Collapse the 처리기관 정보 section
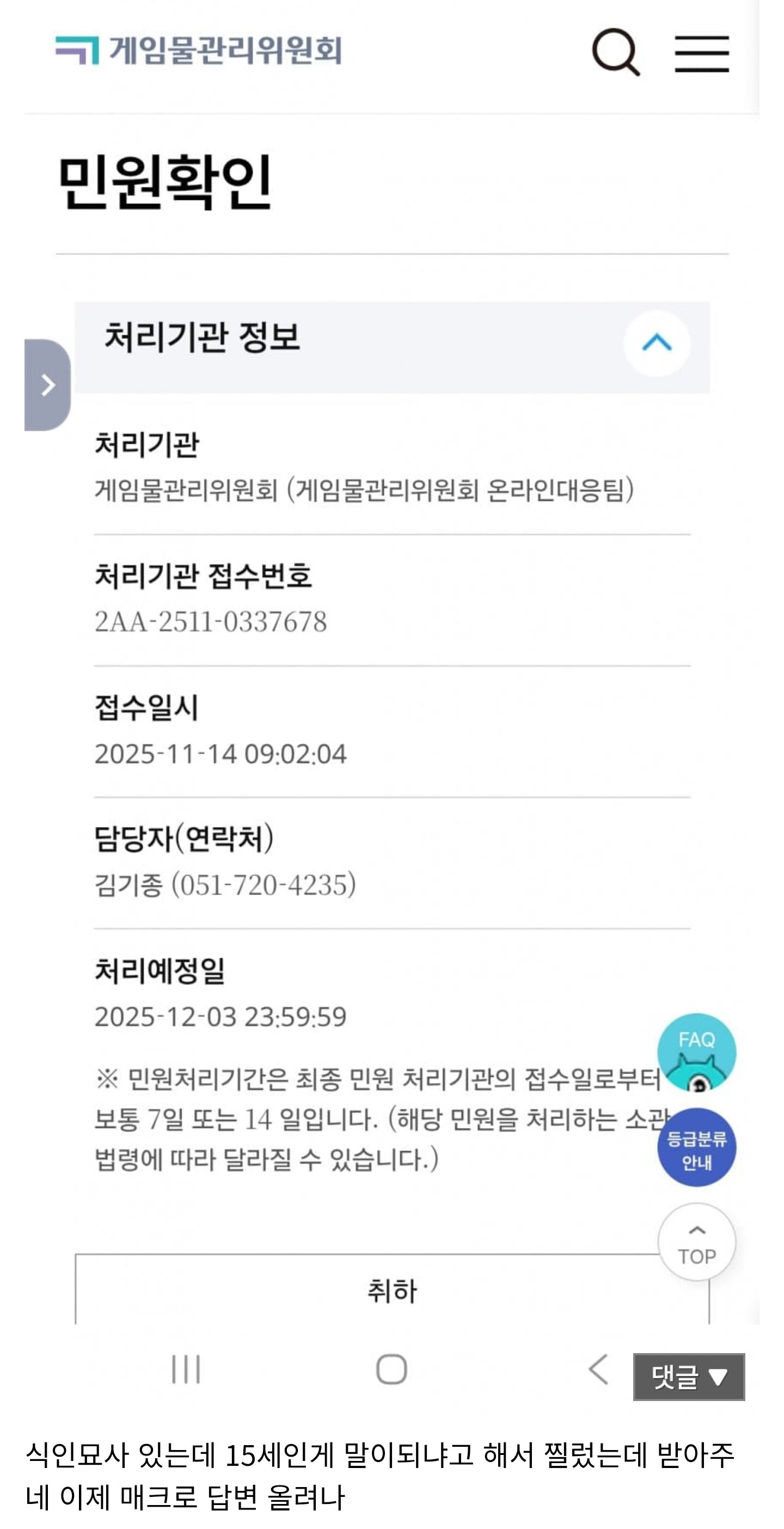 657,344
